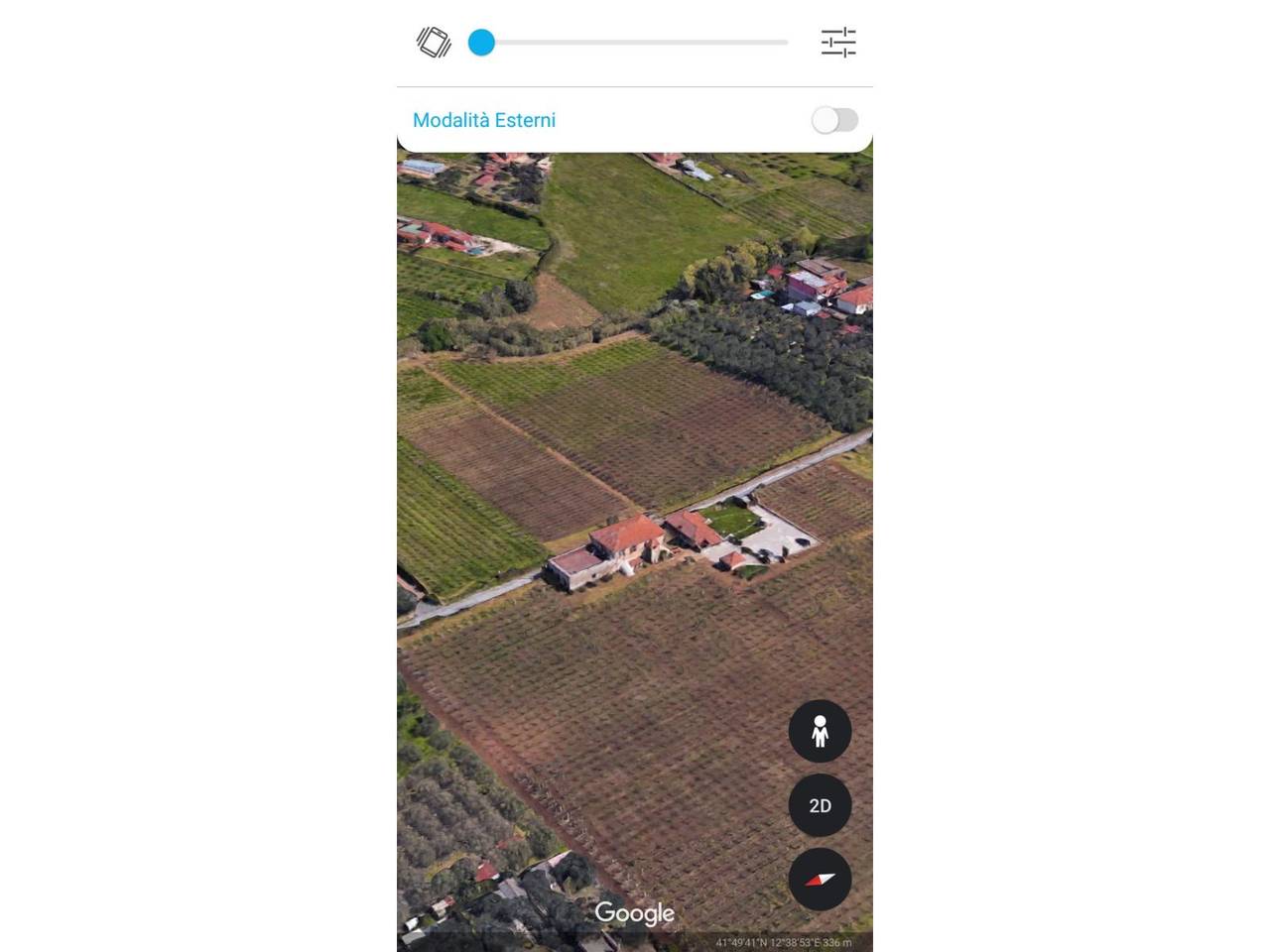Switch map to 2D view
The width and height of the screenshot is (1270, 952).
[820, 805]
